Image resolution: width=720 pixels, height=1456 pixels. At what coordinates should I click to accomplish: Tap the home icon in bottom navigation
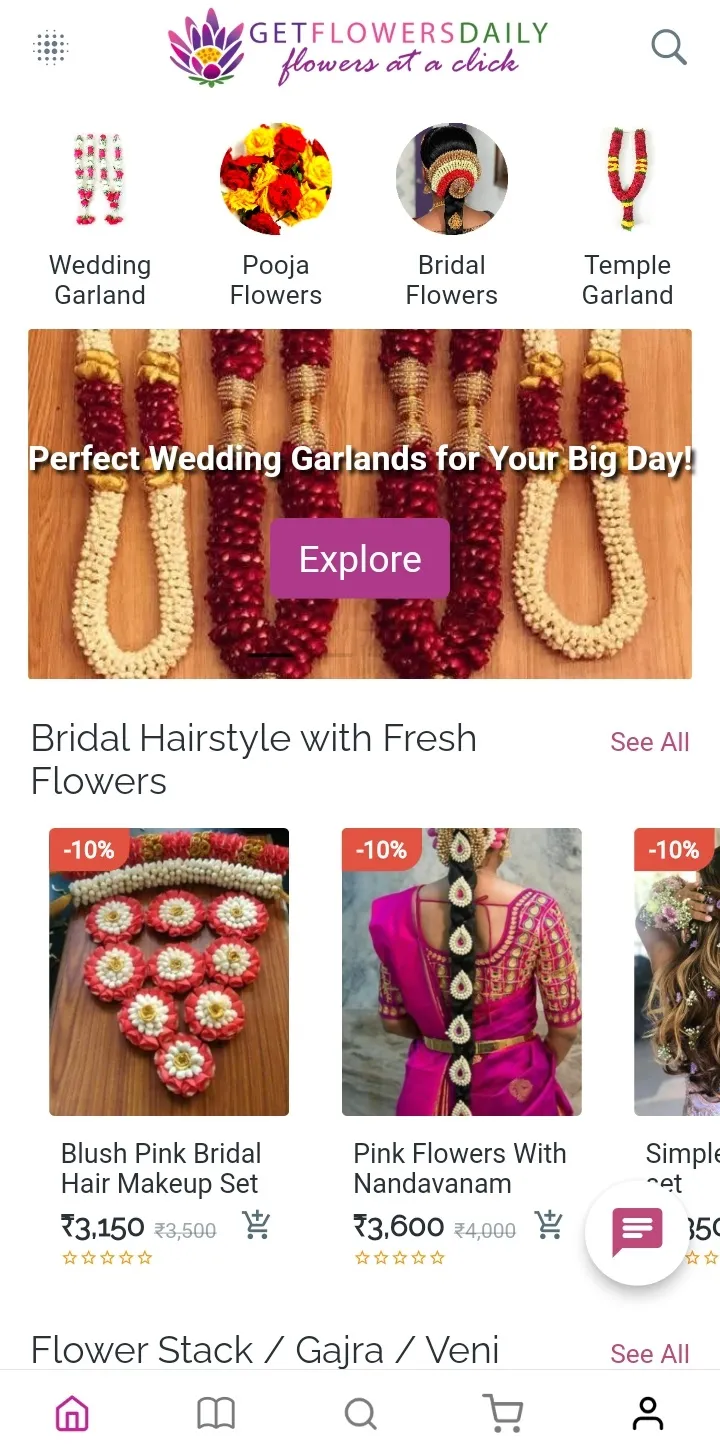[72, 1413]
